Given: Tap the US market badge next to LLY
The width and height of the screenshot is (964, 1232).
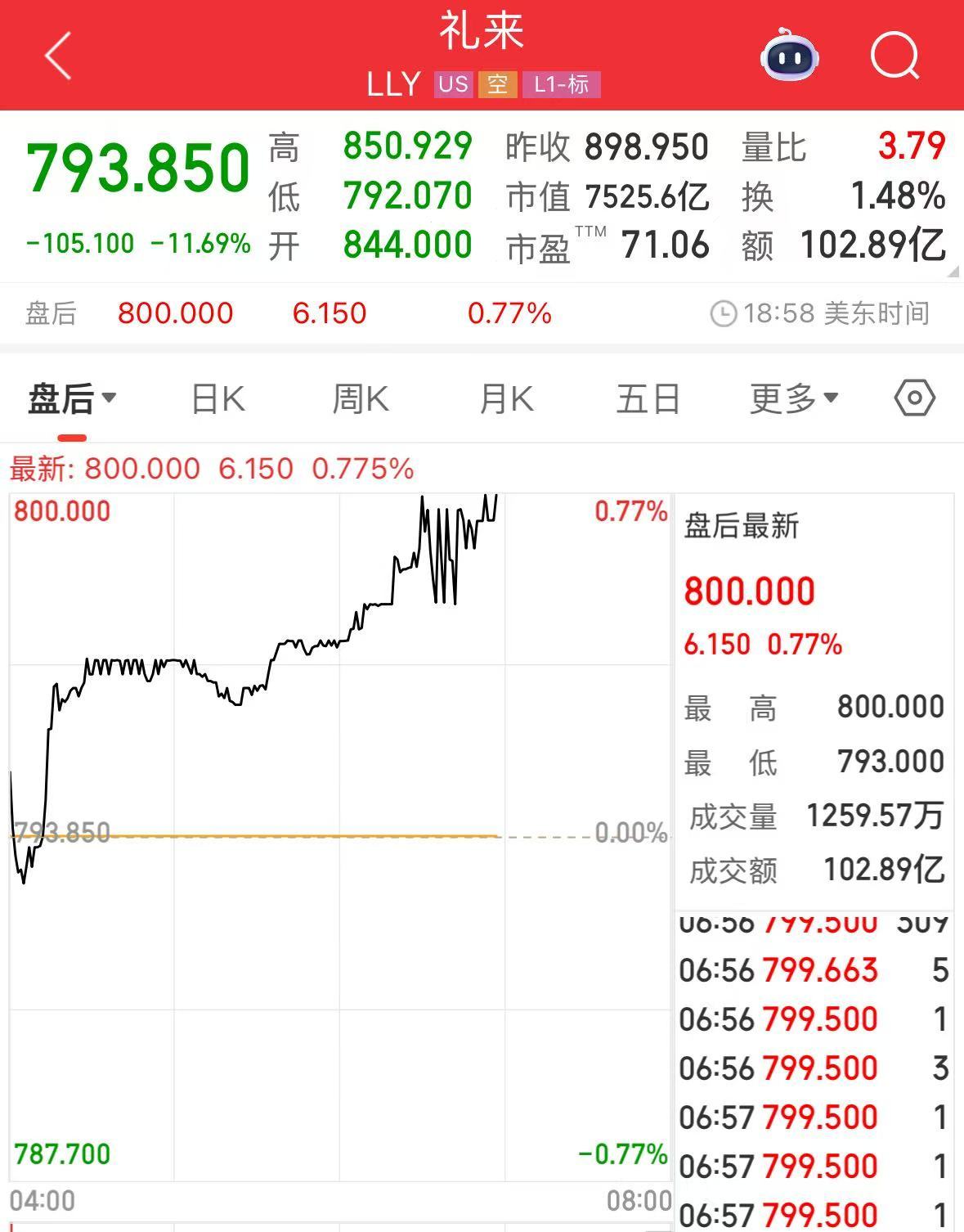Looking at the screenshot, I should (452, 84).
